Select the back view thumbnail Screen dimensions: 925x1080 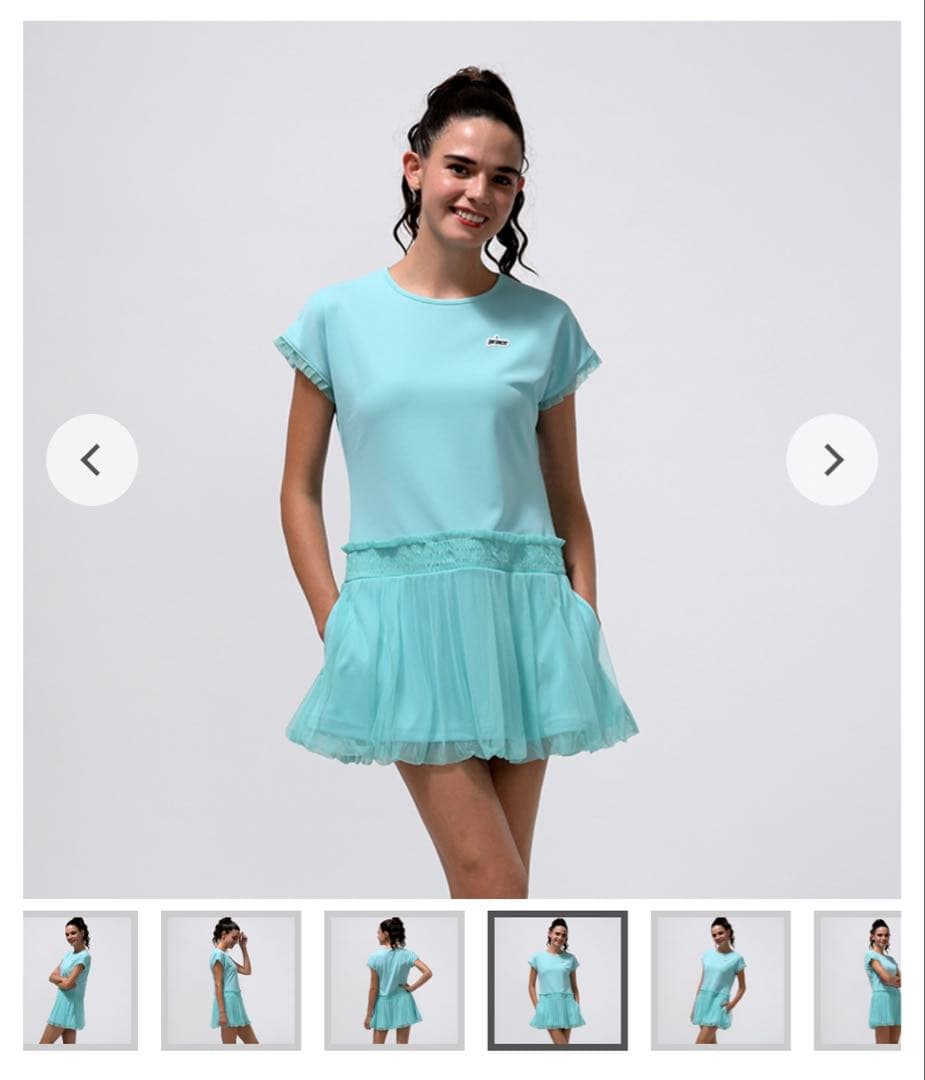click(394, 980)
